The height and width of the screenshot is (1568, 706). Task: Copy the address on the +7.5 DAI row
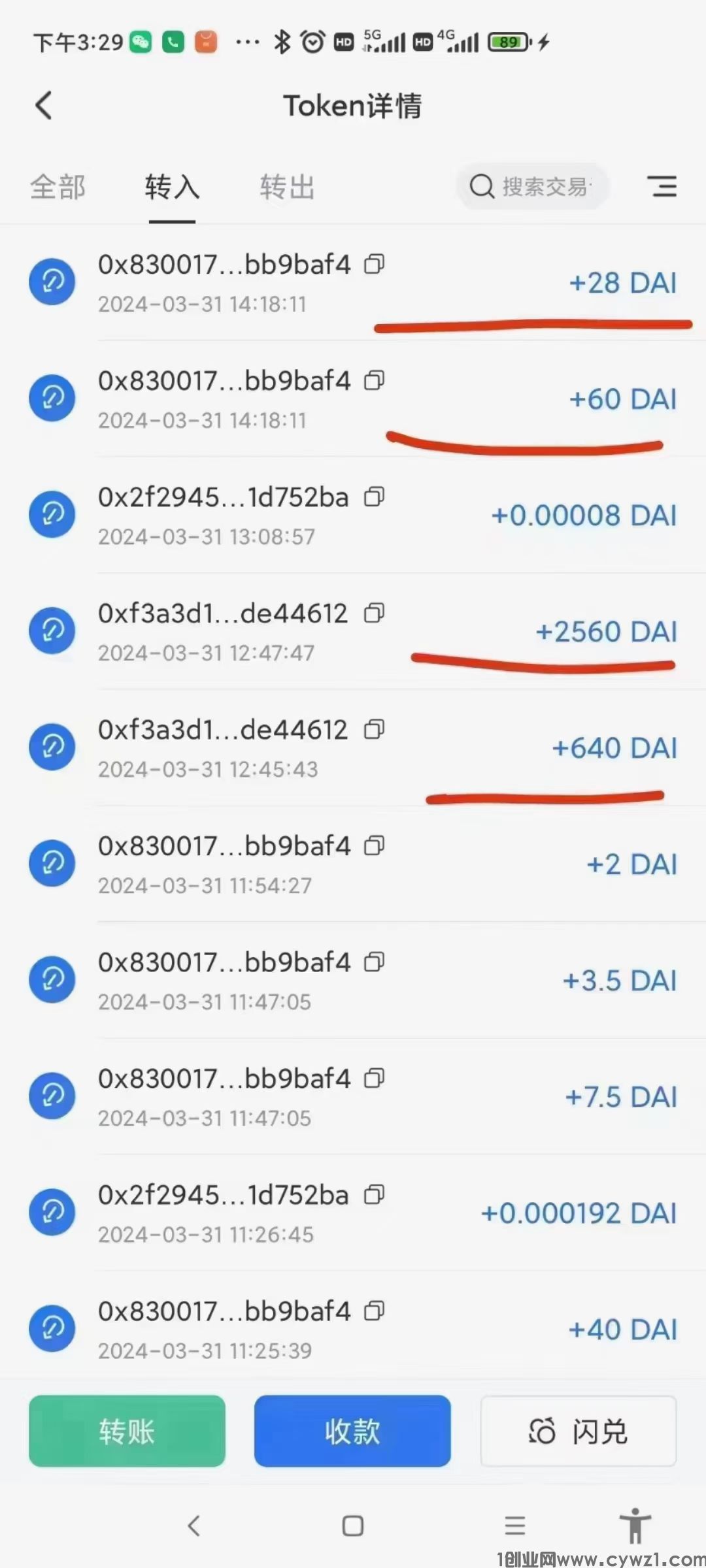click(x=375, y=1078)
